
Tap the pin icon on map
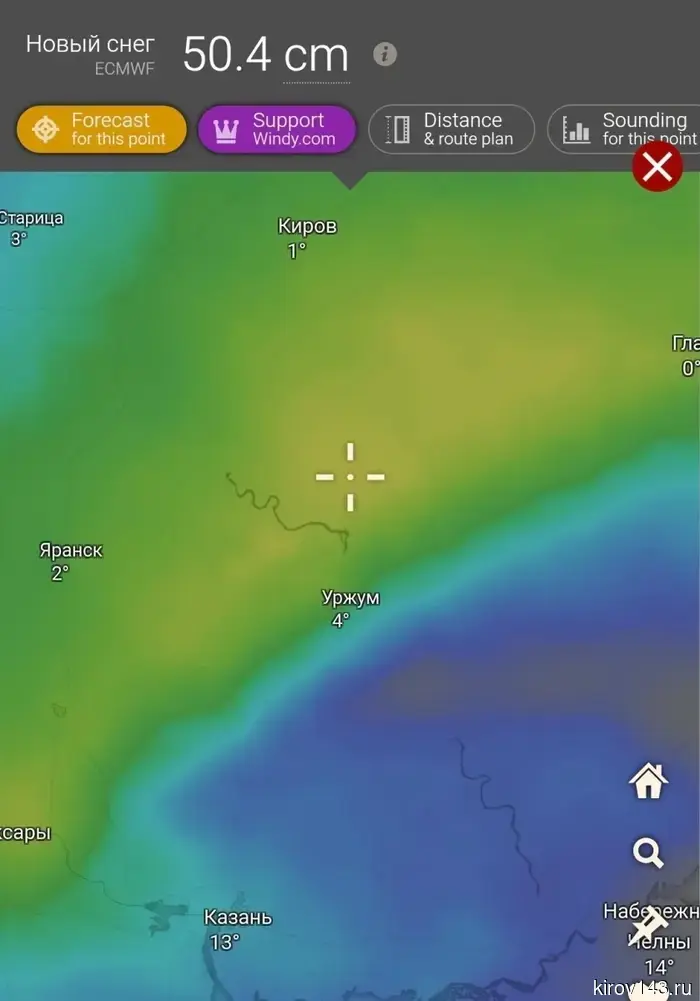tap(649, 925)
